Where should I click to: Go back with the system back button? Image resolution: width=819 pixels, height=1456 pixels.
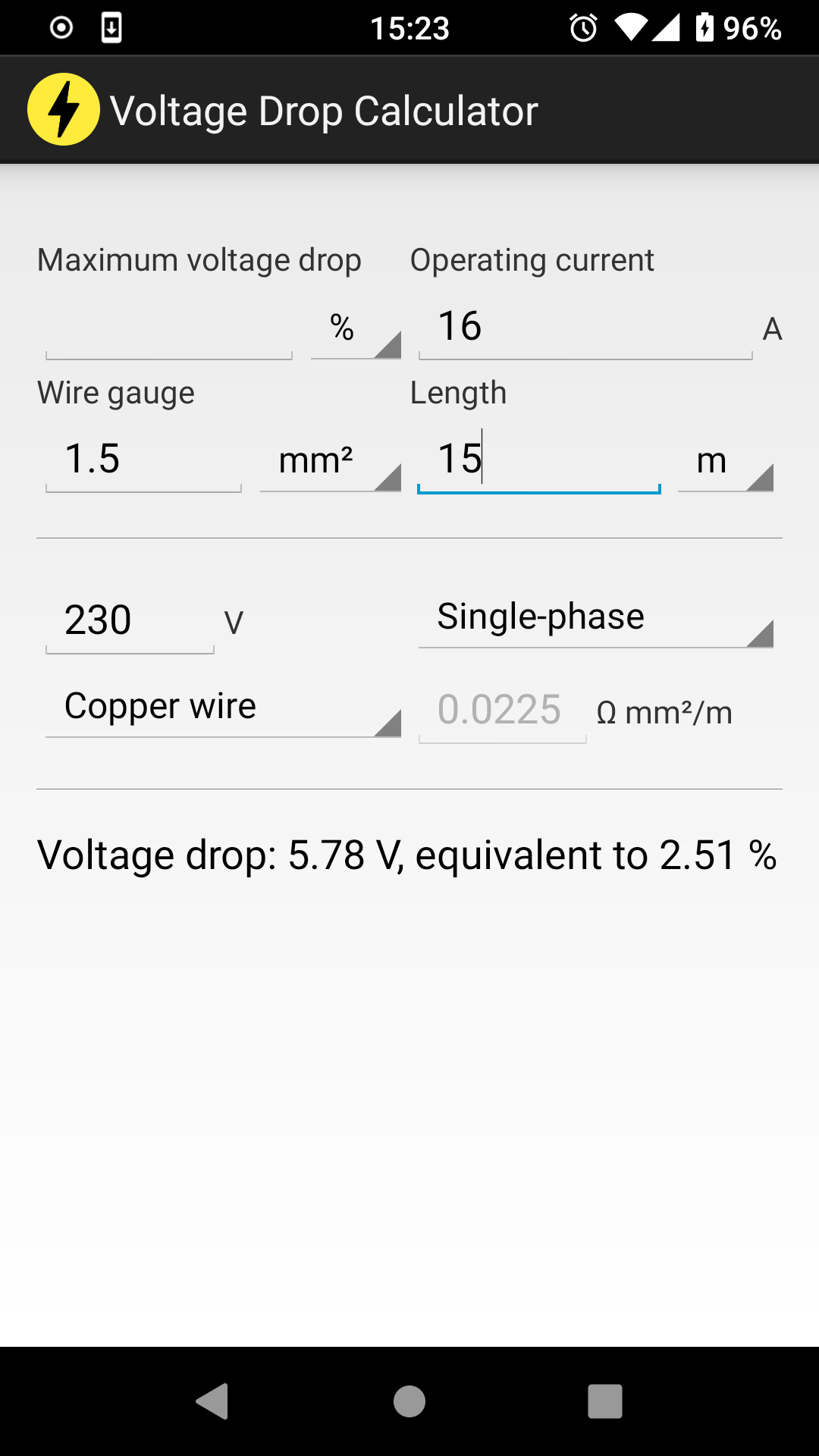tap(212, 1401)
